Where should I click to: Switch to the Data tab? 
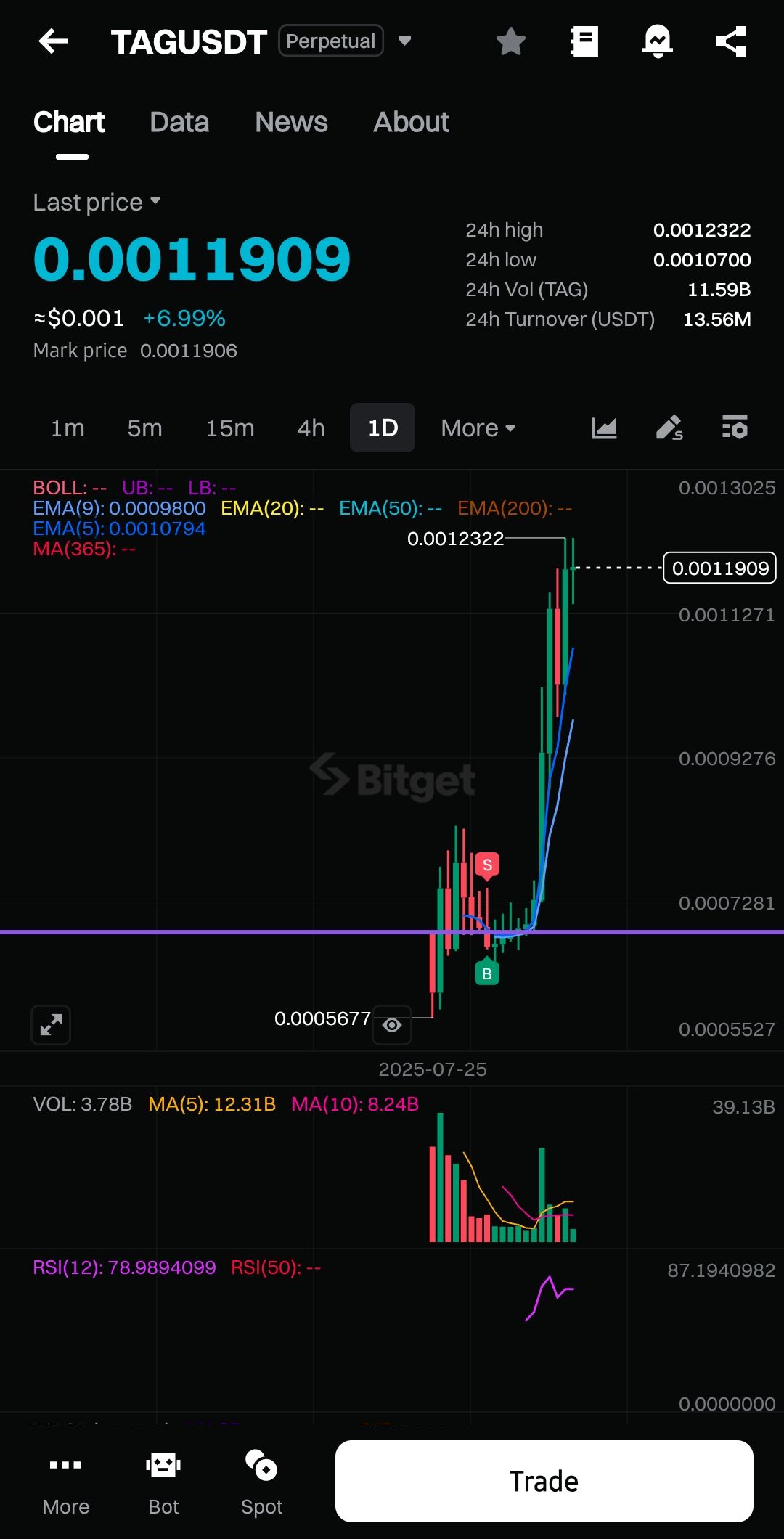pyautogui.click(x=179, y=122)
